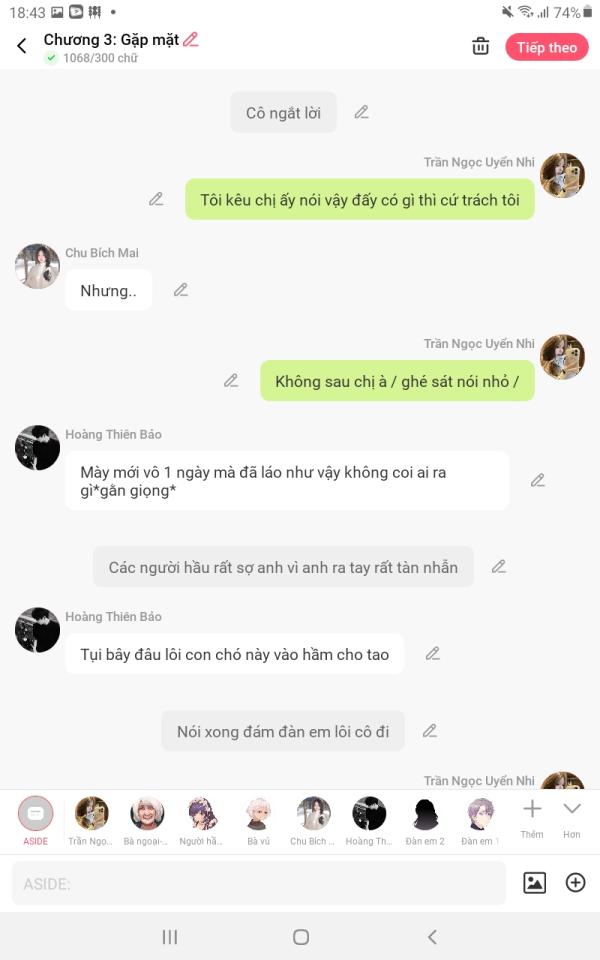The width and height of the screenshot is (600, 960).
Task: Edit message "Không sau chị à"
Action: click(x=231, y=380)
